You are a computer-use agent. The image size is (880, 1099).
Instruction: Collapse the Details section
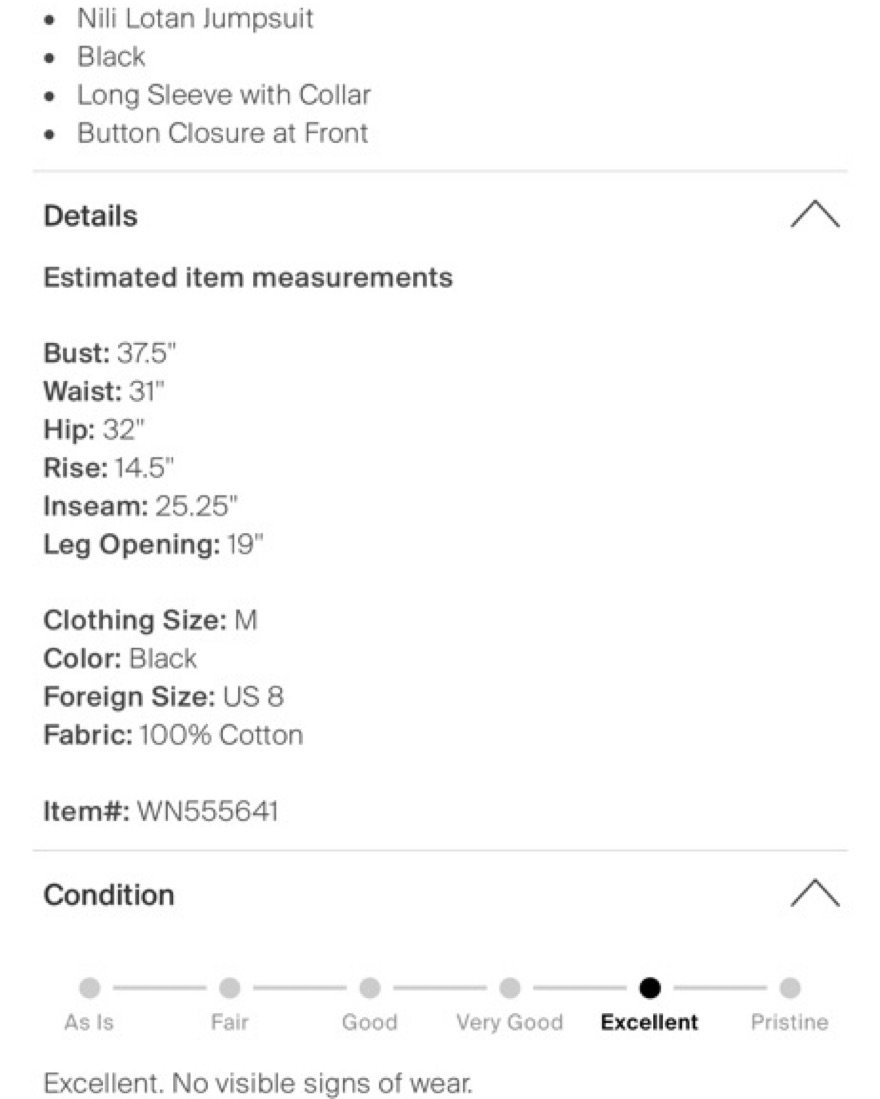815,214
